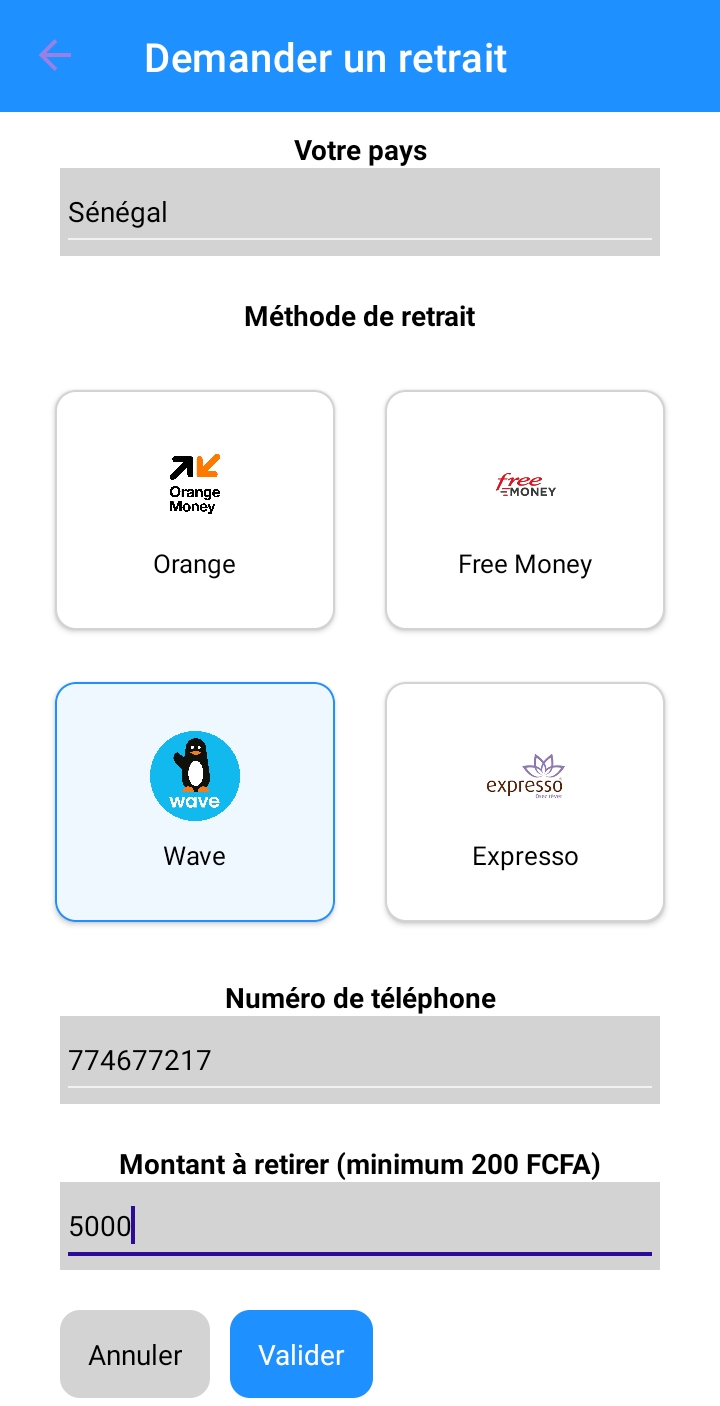Choose the Free Money withdrawal card
Screen dimensions: 720x1406
(x=525, y=510)
